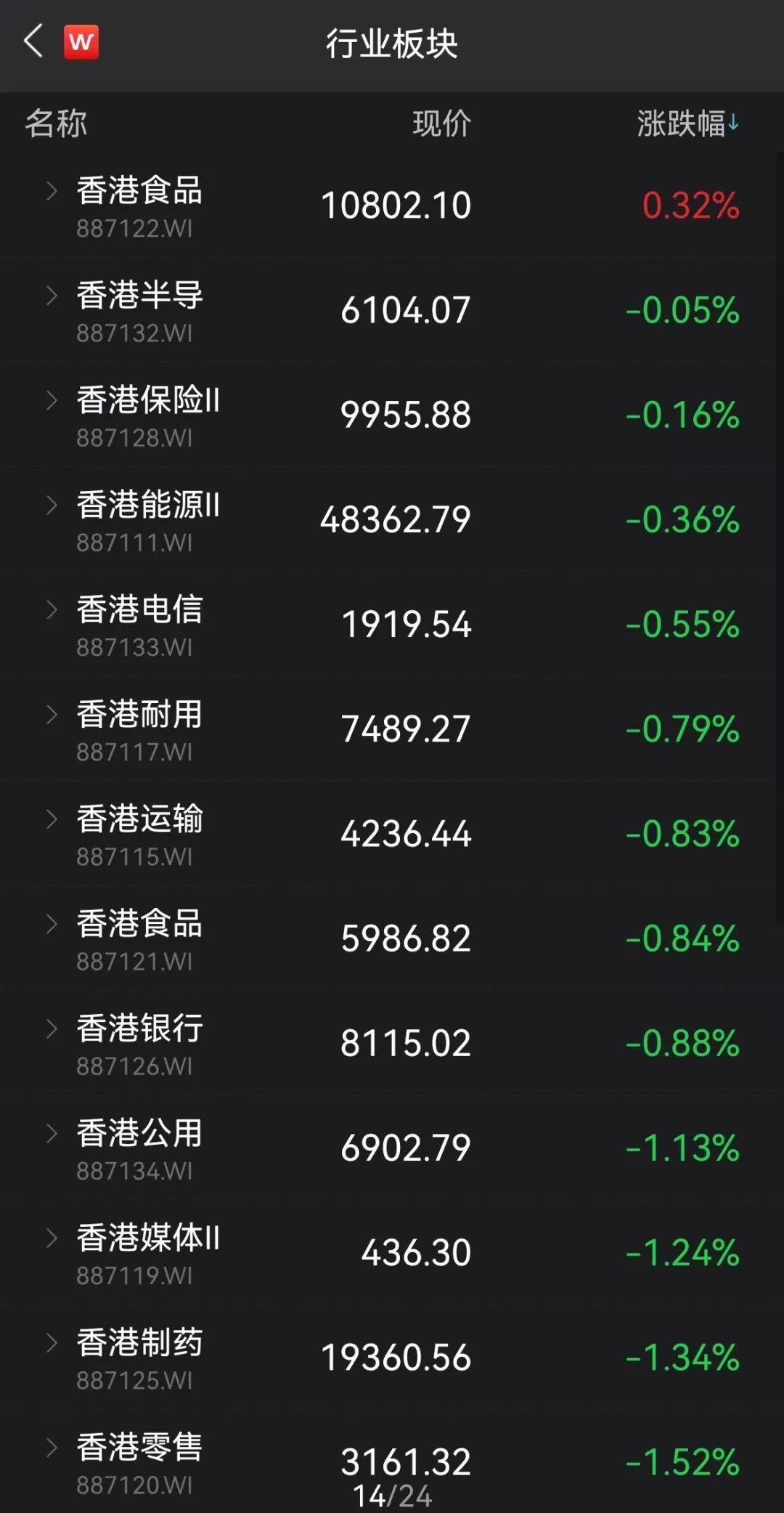Open the 香港银行 sector row
Viewport: 784px width, 1513px height.
(x=392, y=1042)
